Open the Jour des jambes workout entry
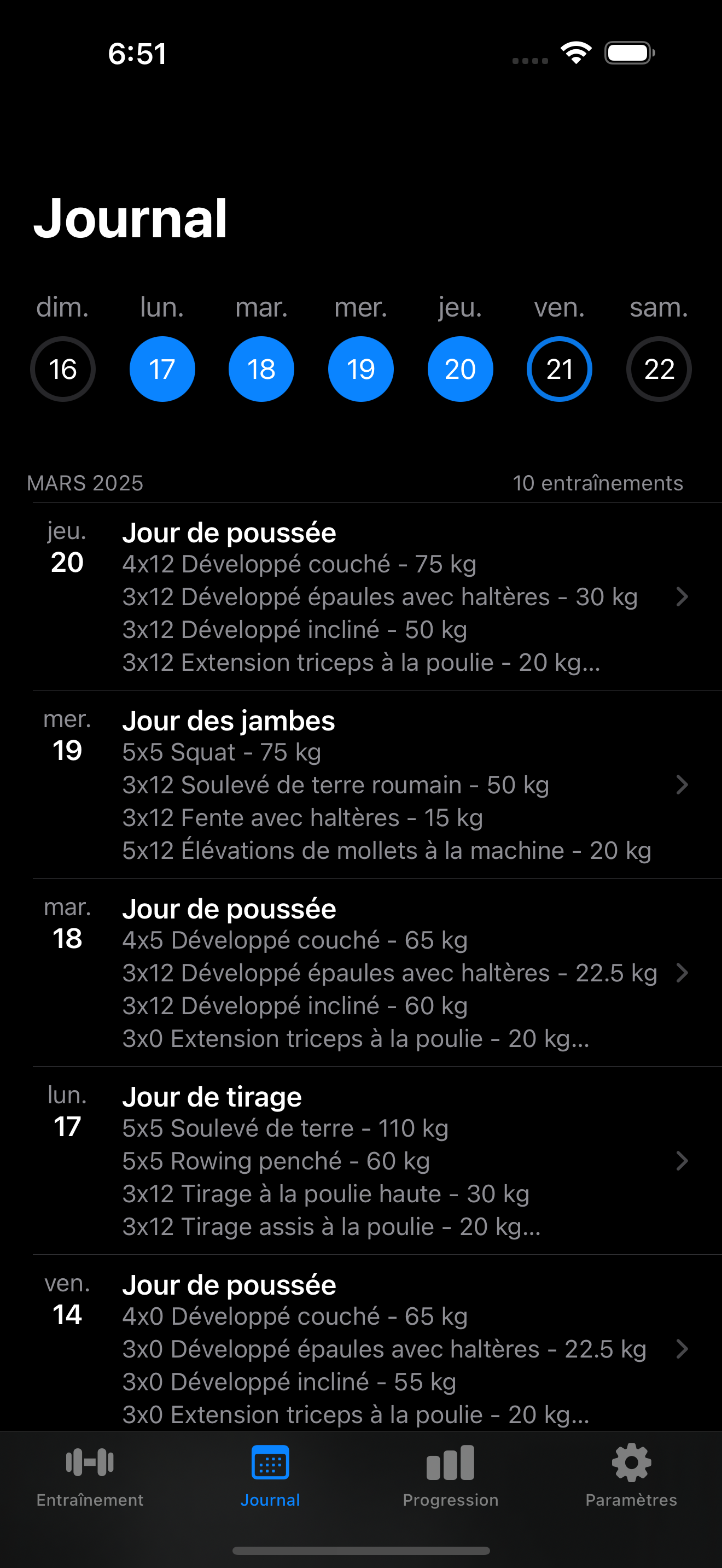 click(377, 785)
